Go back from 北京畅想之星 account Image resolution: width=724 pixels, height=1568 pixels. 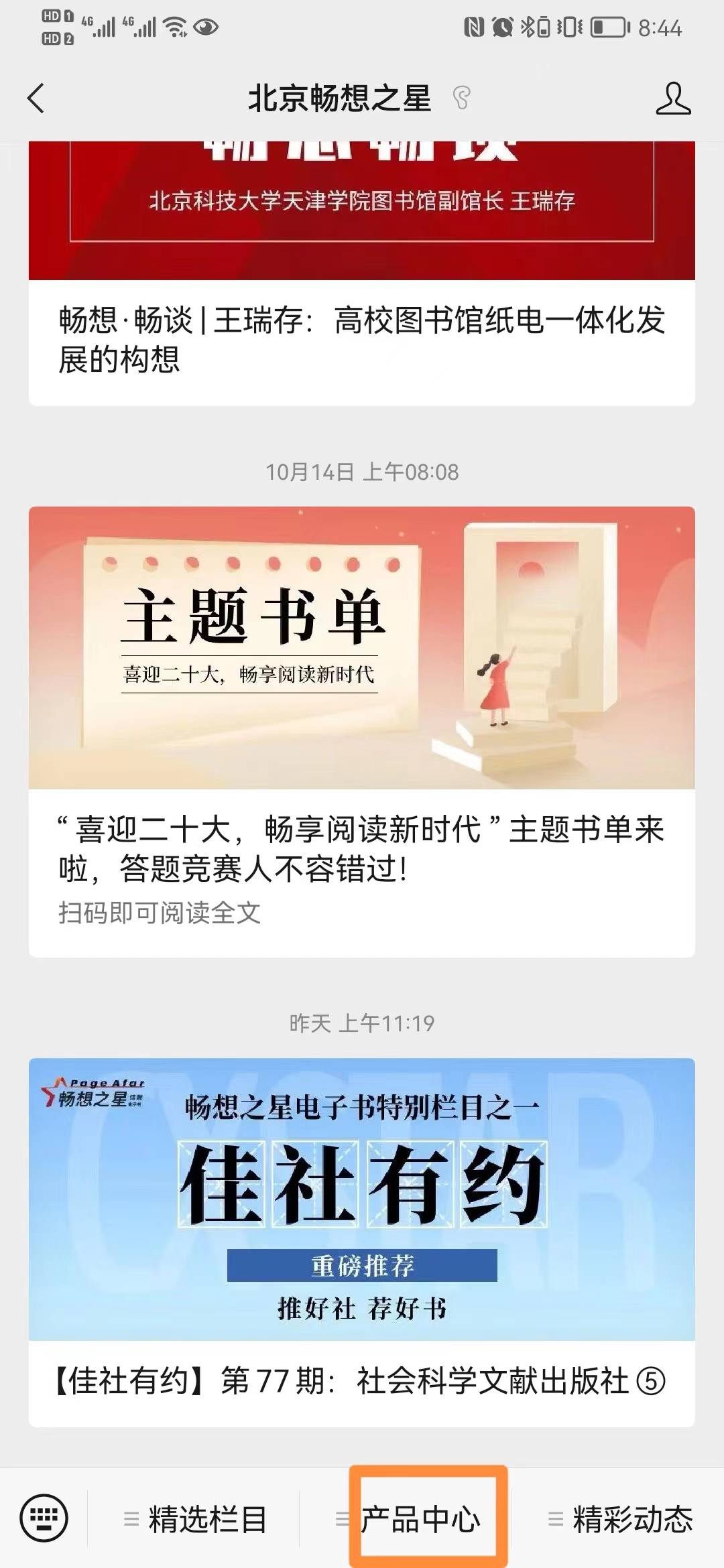36,99
